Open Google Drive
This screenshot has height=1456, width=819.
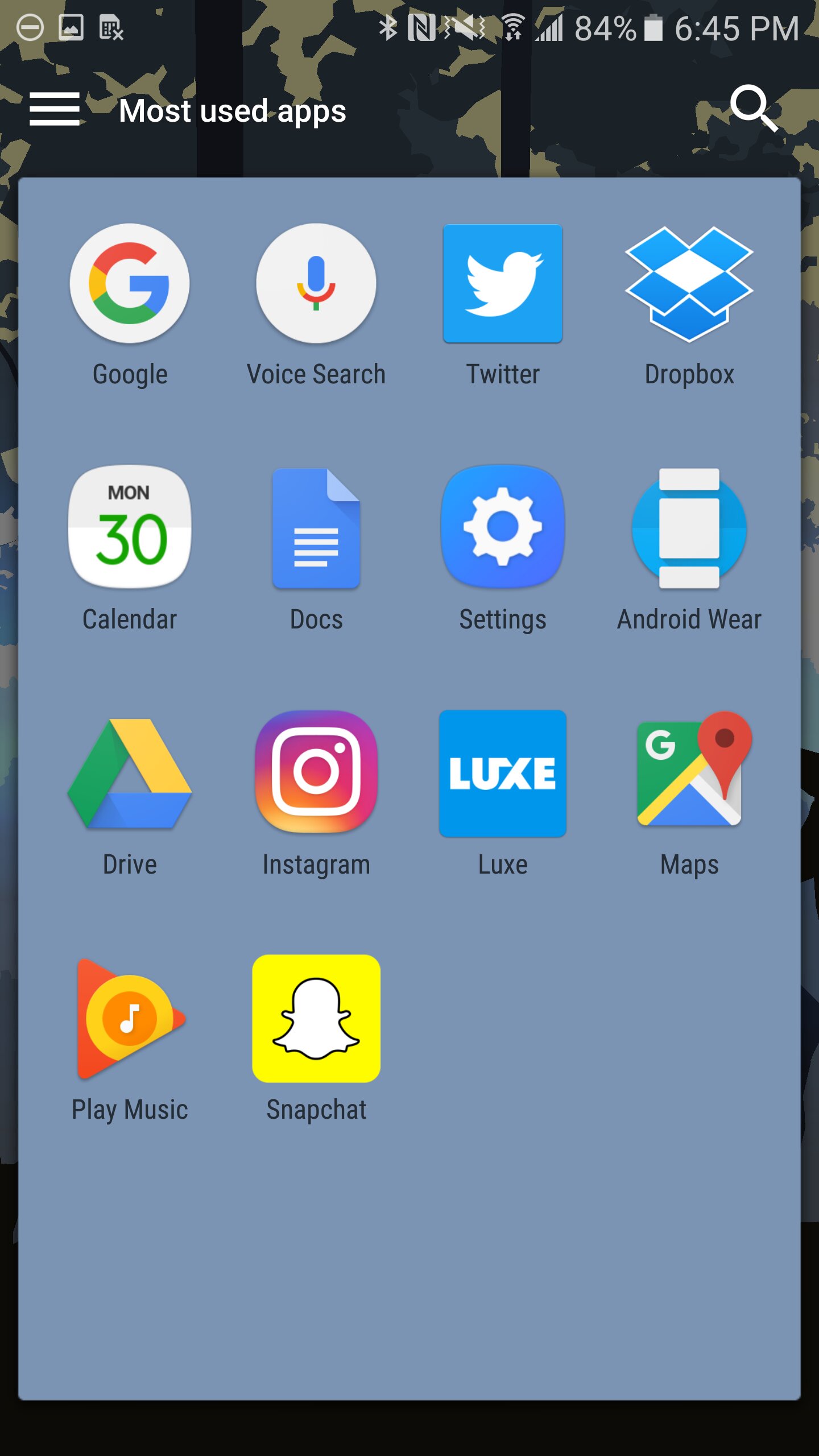point(130,772)
